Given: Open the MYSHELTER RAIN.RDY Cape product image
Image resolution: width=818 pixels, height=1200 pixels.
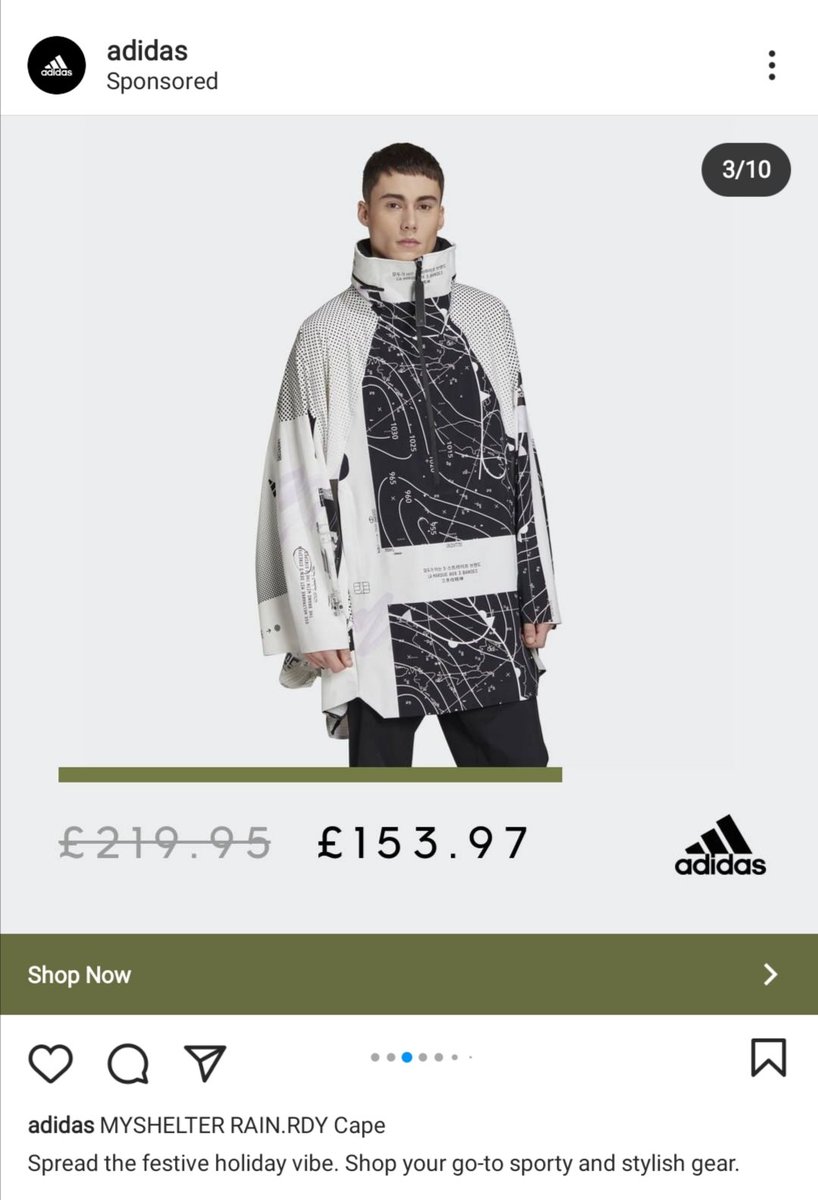Looking at the screenshot, I should coord(408,450).
